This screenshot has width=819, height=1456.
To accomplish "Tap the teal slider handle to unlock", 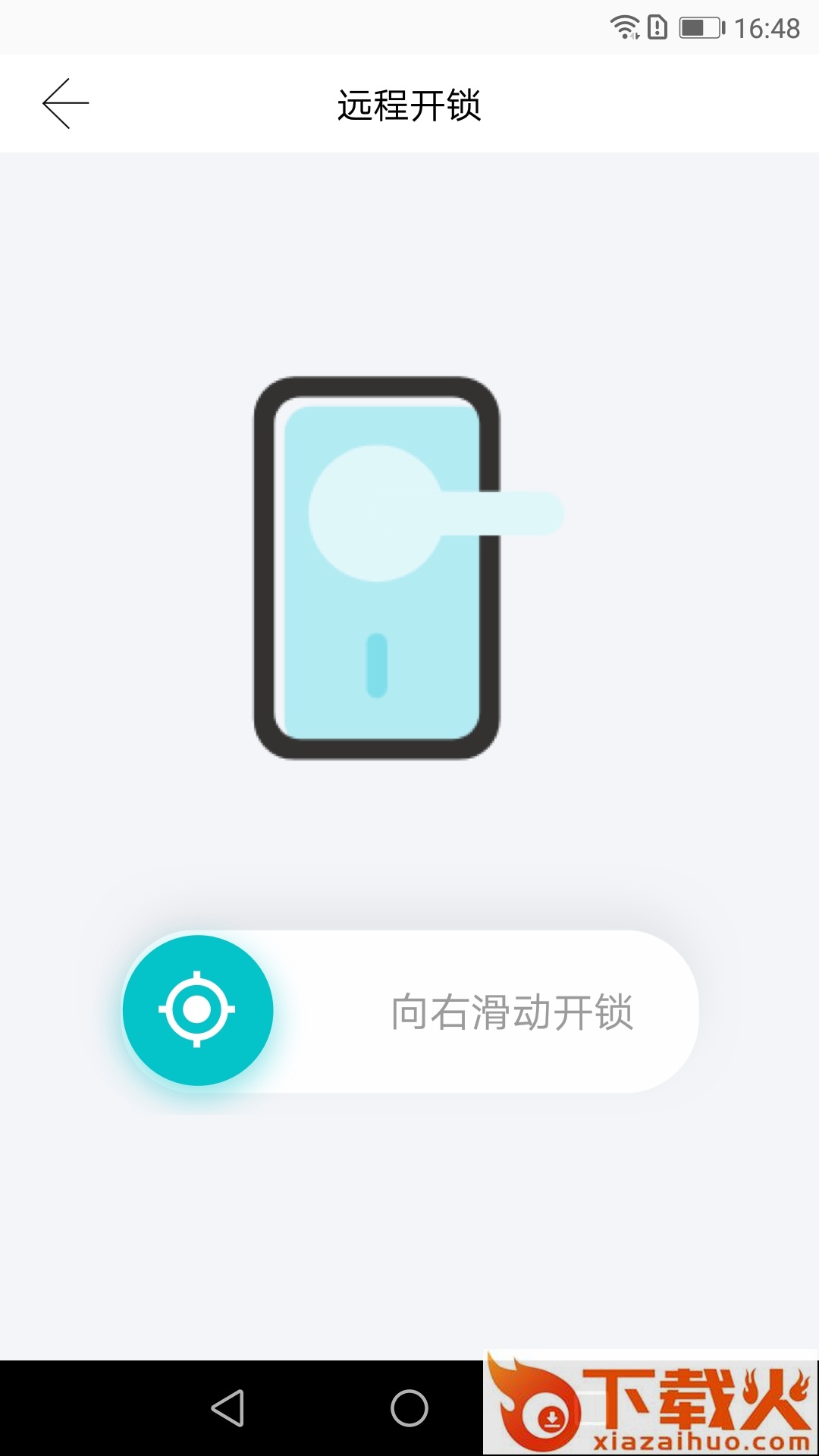I will tap(198, 1010).
